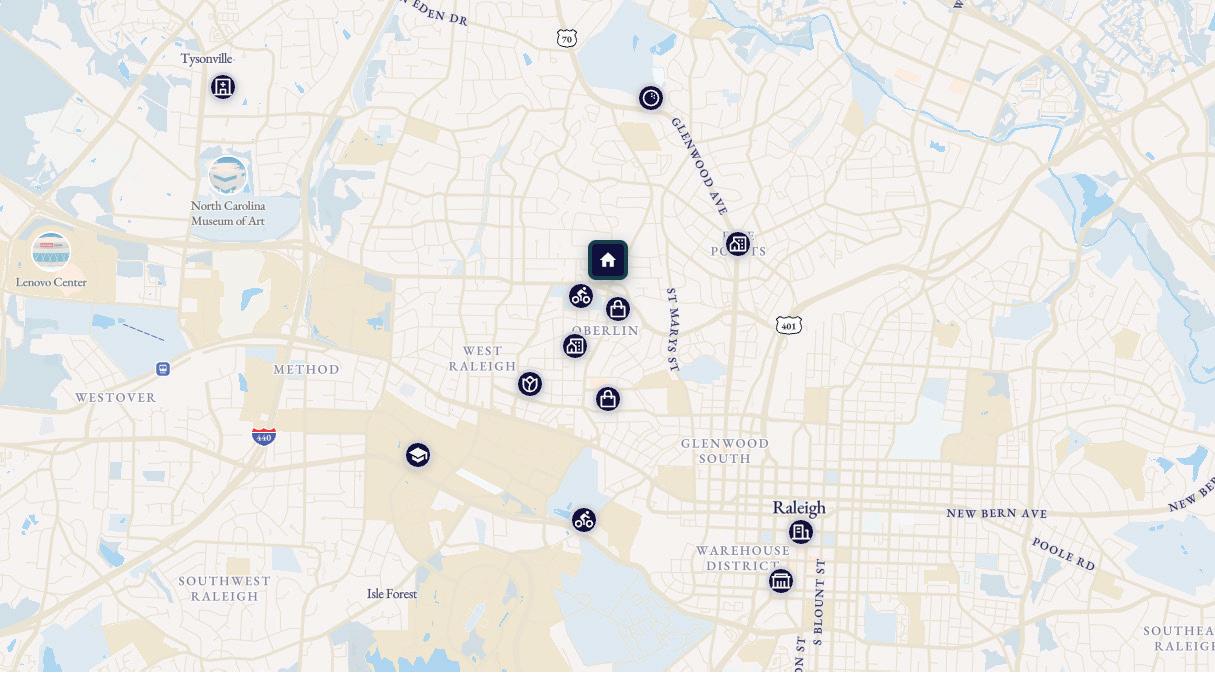
Task: Select the cycling marker near Glenwood South
Action: point(584,520)
